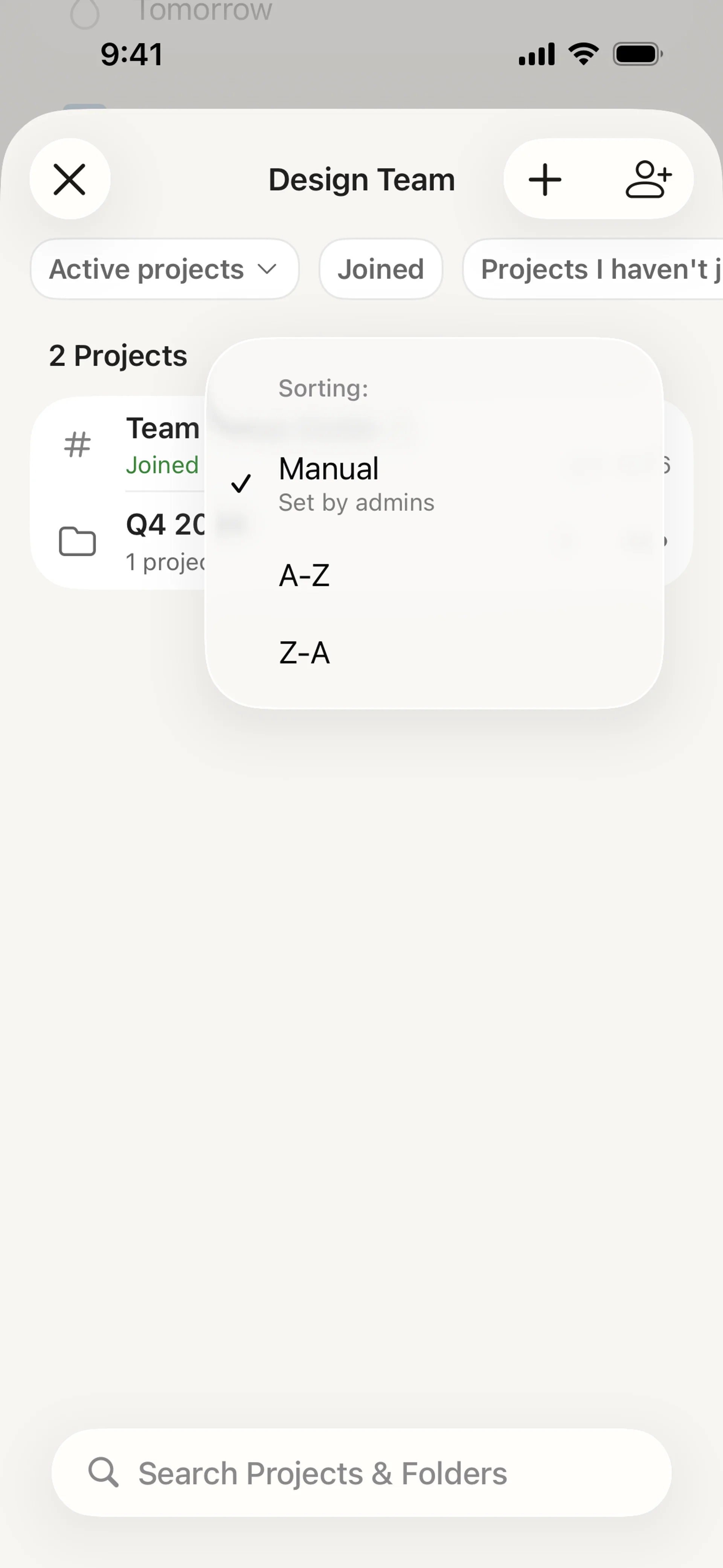The width and height of the screenshot is (723, 1568).
Task: Invite a member with the add-person icon
Action: 649,179
